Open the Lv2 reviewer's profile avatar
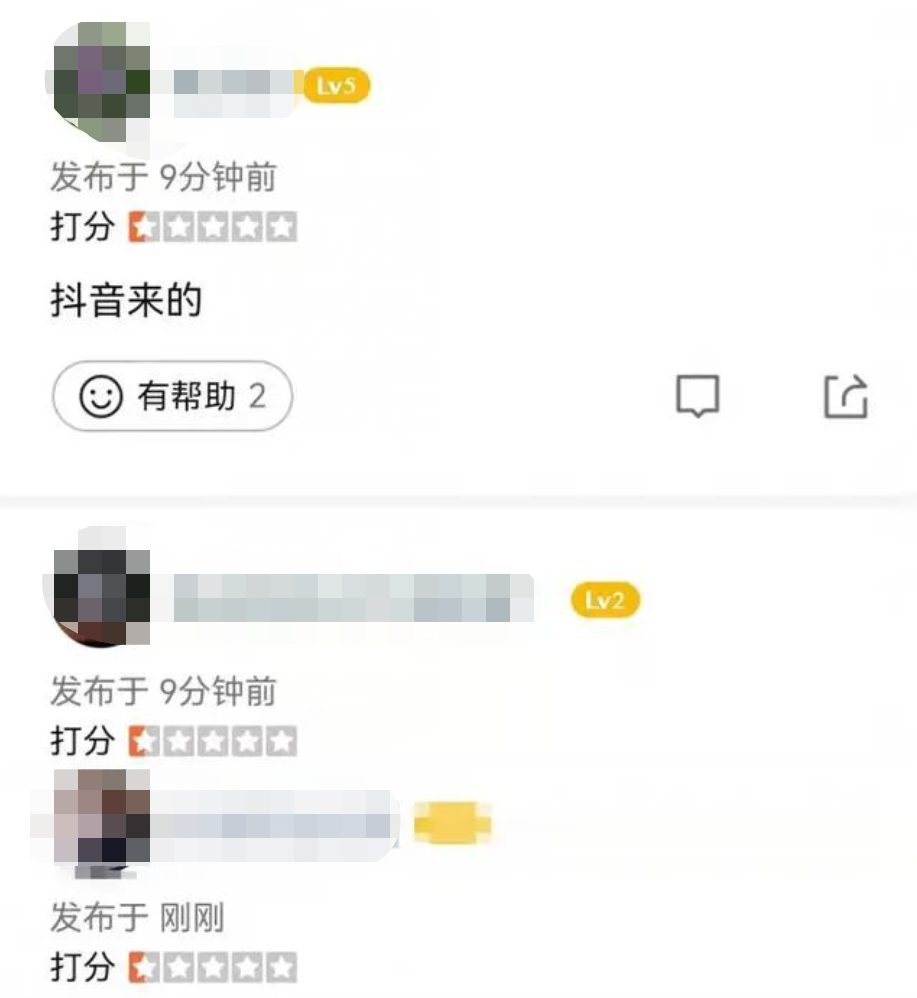917x998 pixels. tap(98, 599)
